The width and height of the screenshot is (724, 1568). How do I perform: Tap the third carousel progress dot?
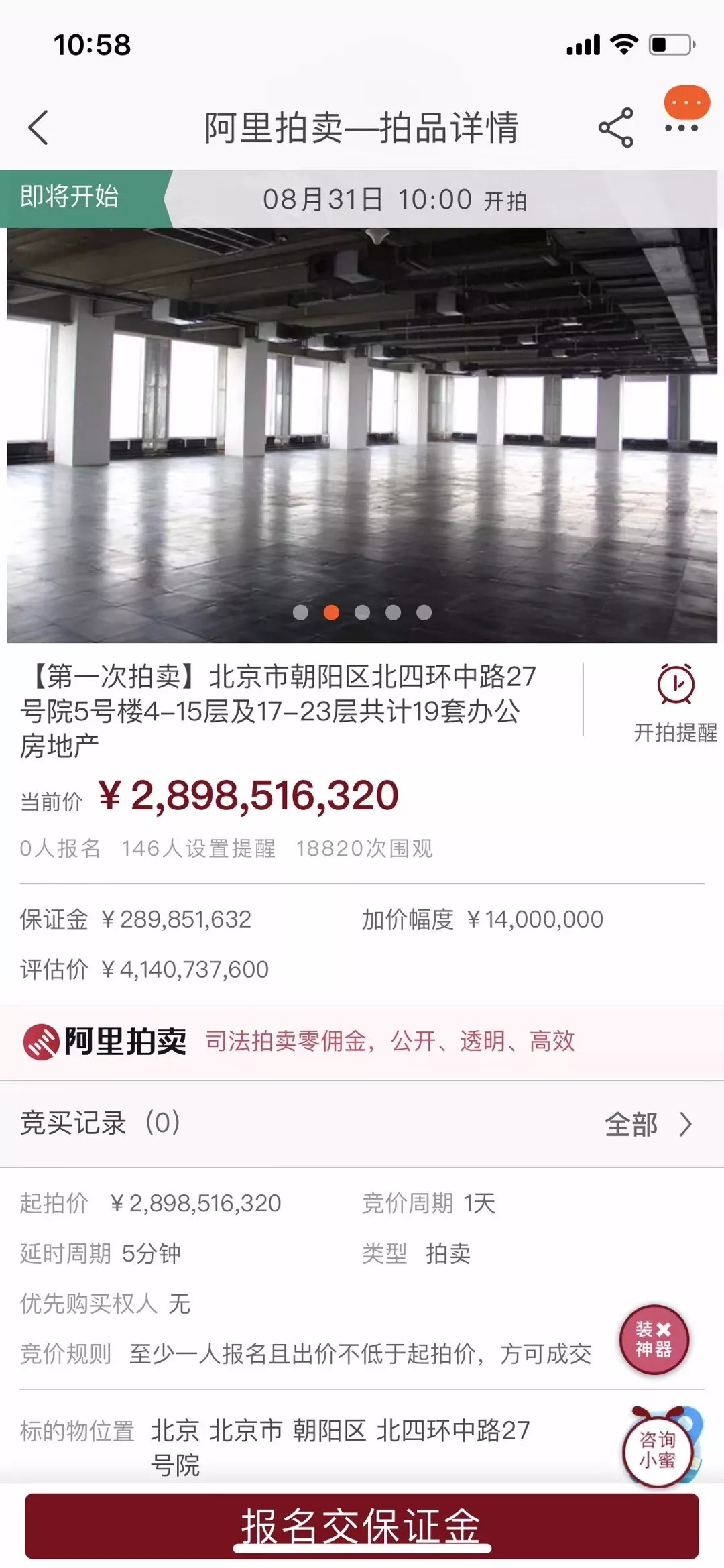click(361, 613)
